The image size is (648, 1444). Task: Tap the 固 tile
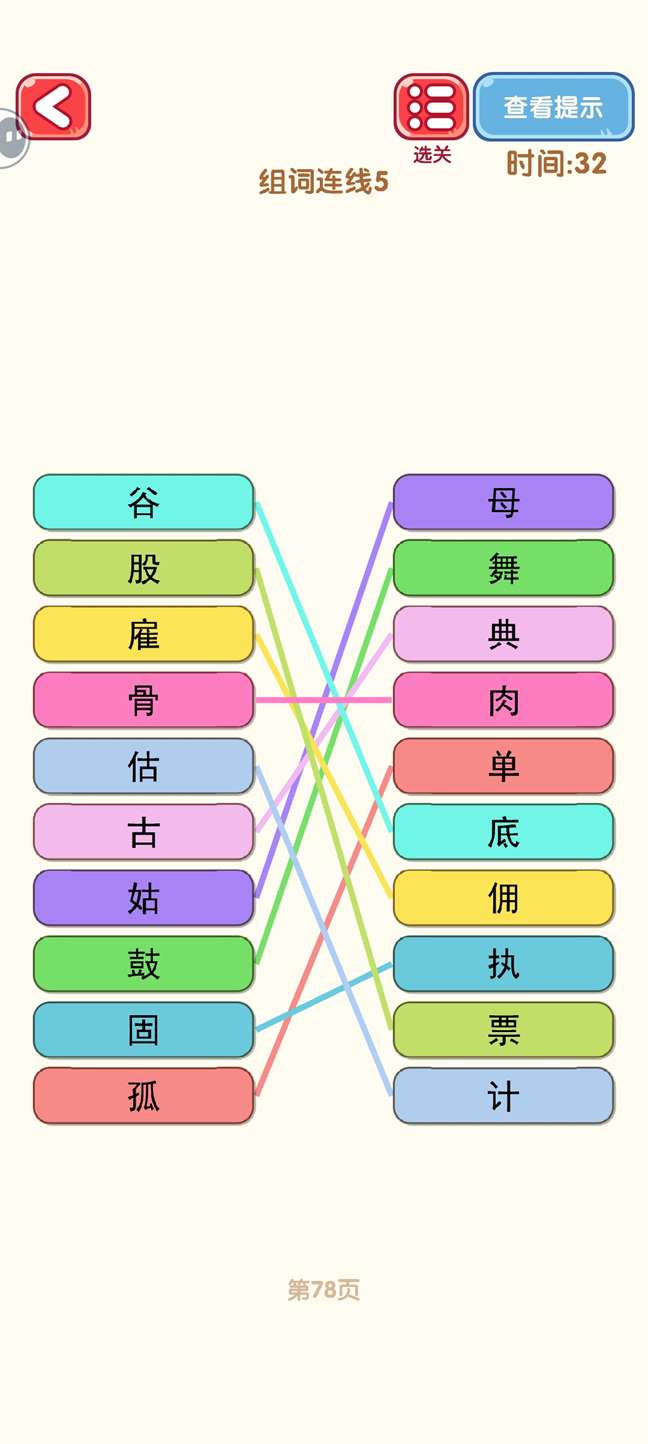(x=144, y=1030)
